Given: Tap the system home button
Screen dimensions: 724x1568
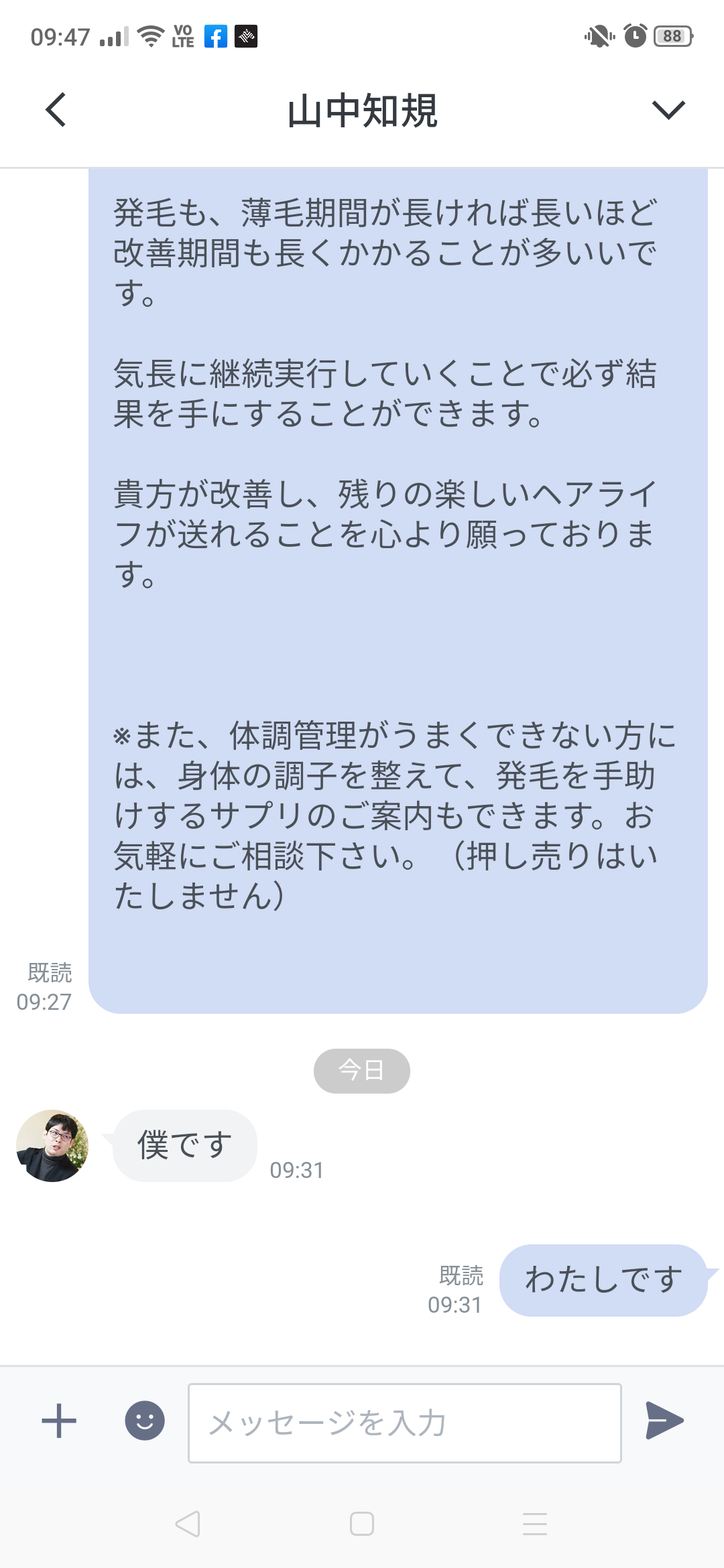Looking at the screenshot, I should point(362,1524).
